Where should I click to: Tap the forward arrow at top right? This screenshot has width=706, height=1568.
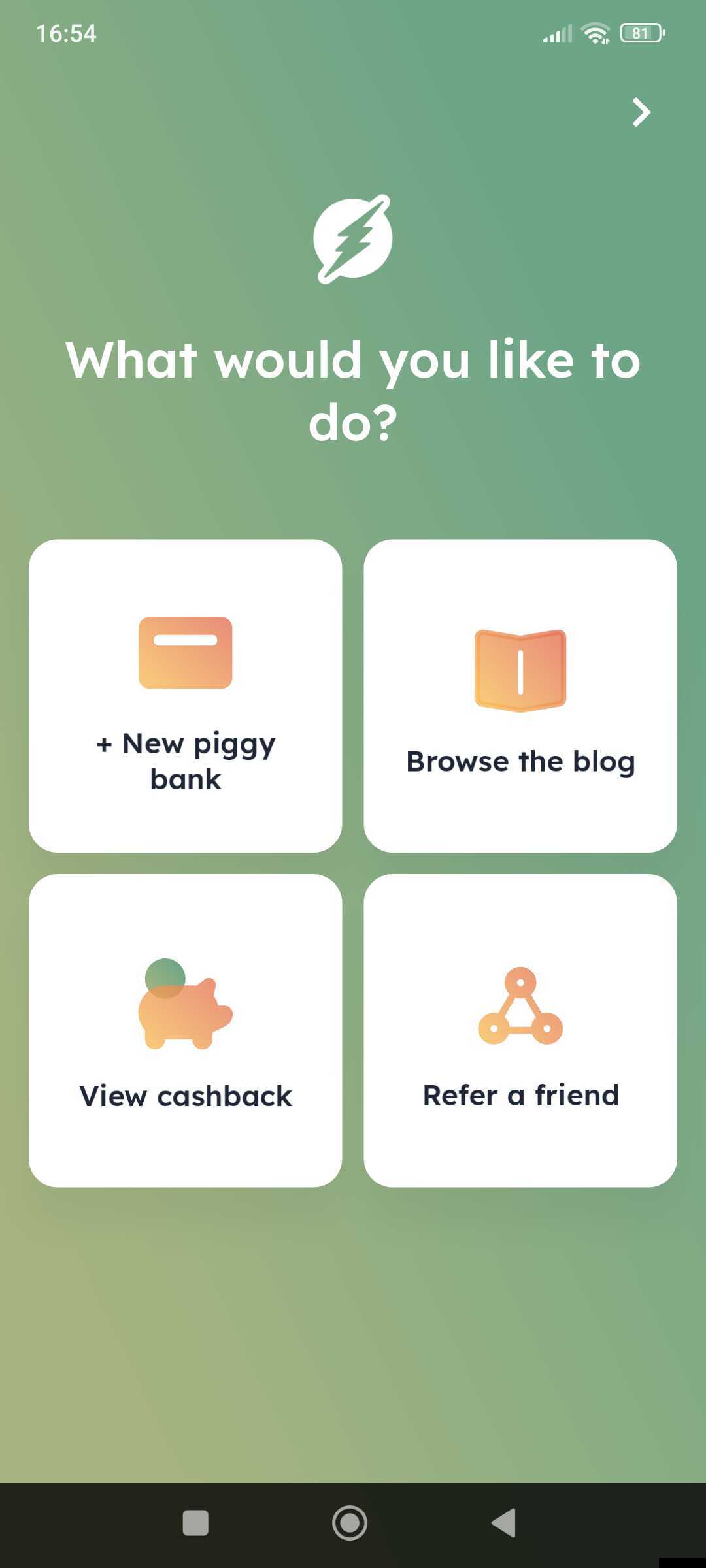coord(641,112)
